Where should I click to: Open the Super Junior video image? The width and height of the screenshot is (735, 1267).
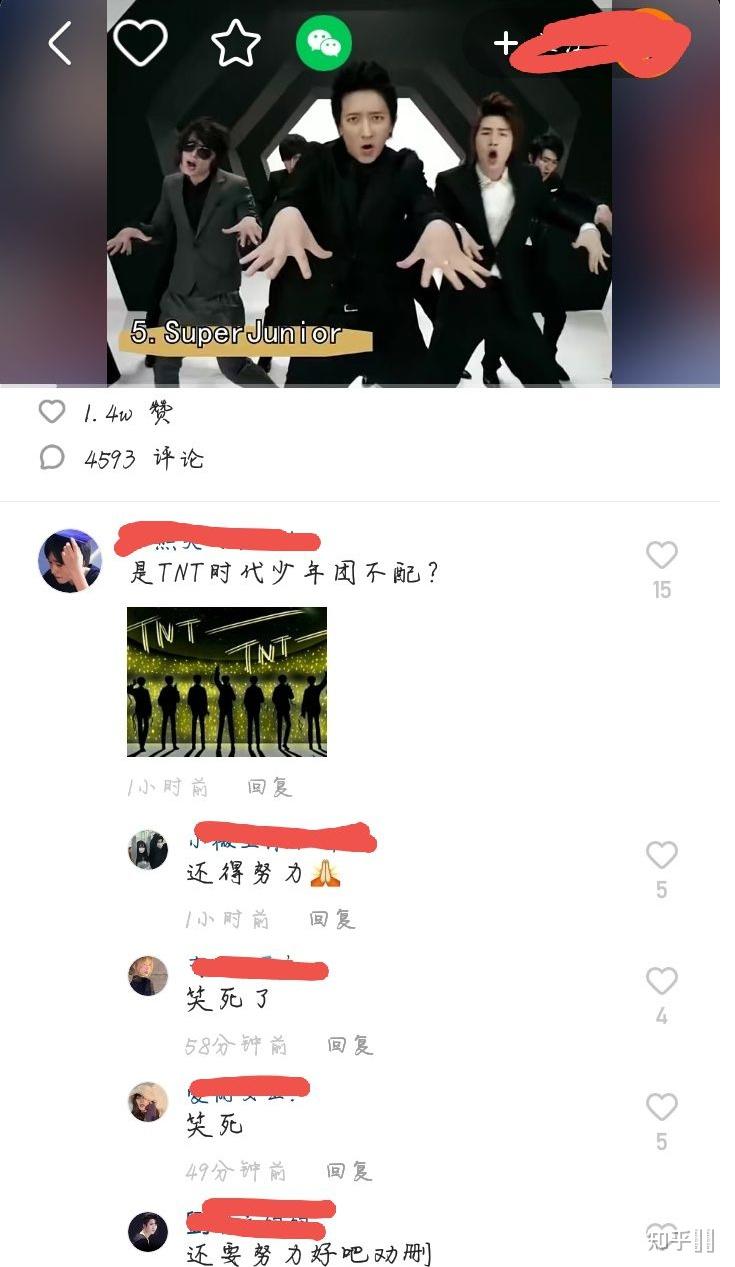click(x=360, y=200)
